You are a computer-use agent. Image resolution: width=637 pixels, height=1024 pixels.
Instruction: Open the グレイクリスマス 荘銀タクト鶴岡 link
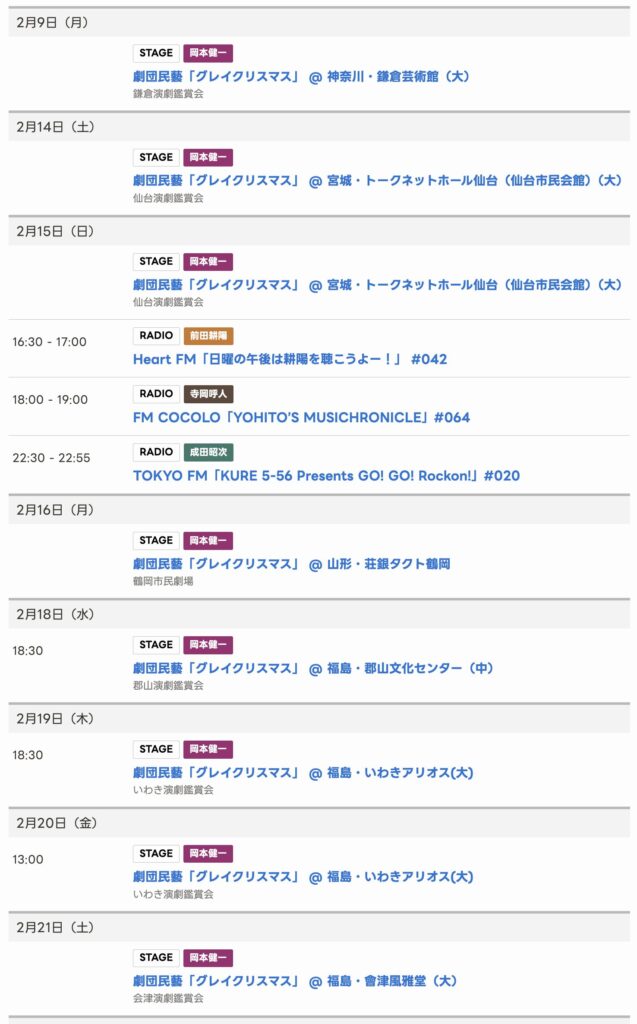pyautogui.click(x=291, y=564)
